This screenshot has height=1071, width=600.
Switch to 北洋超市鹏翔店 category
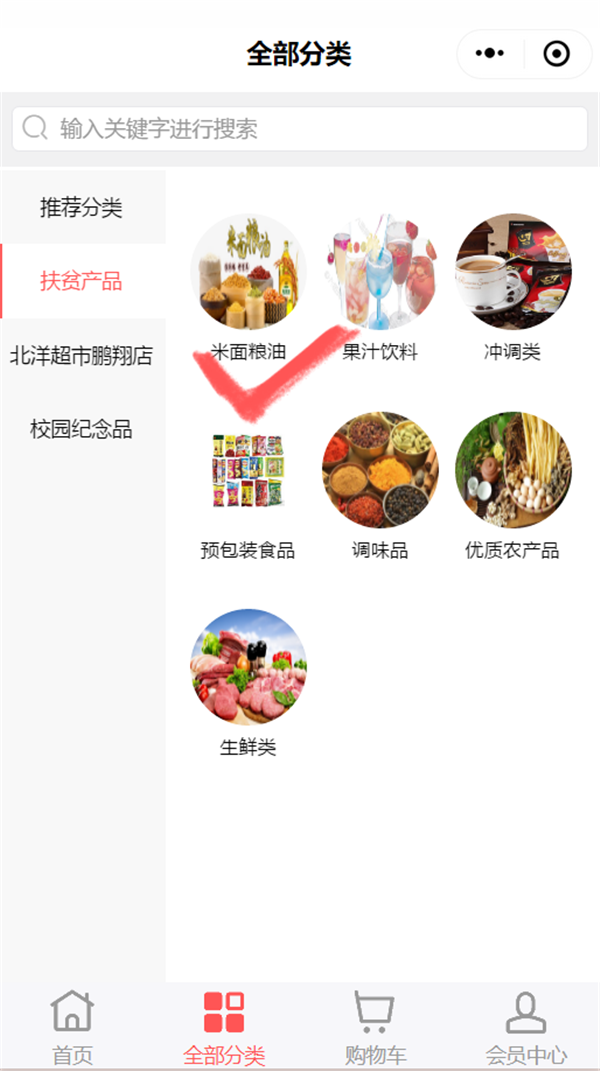pyautogui.click(x=82, y=355)
